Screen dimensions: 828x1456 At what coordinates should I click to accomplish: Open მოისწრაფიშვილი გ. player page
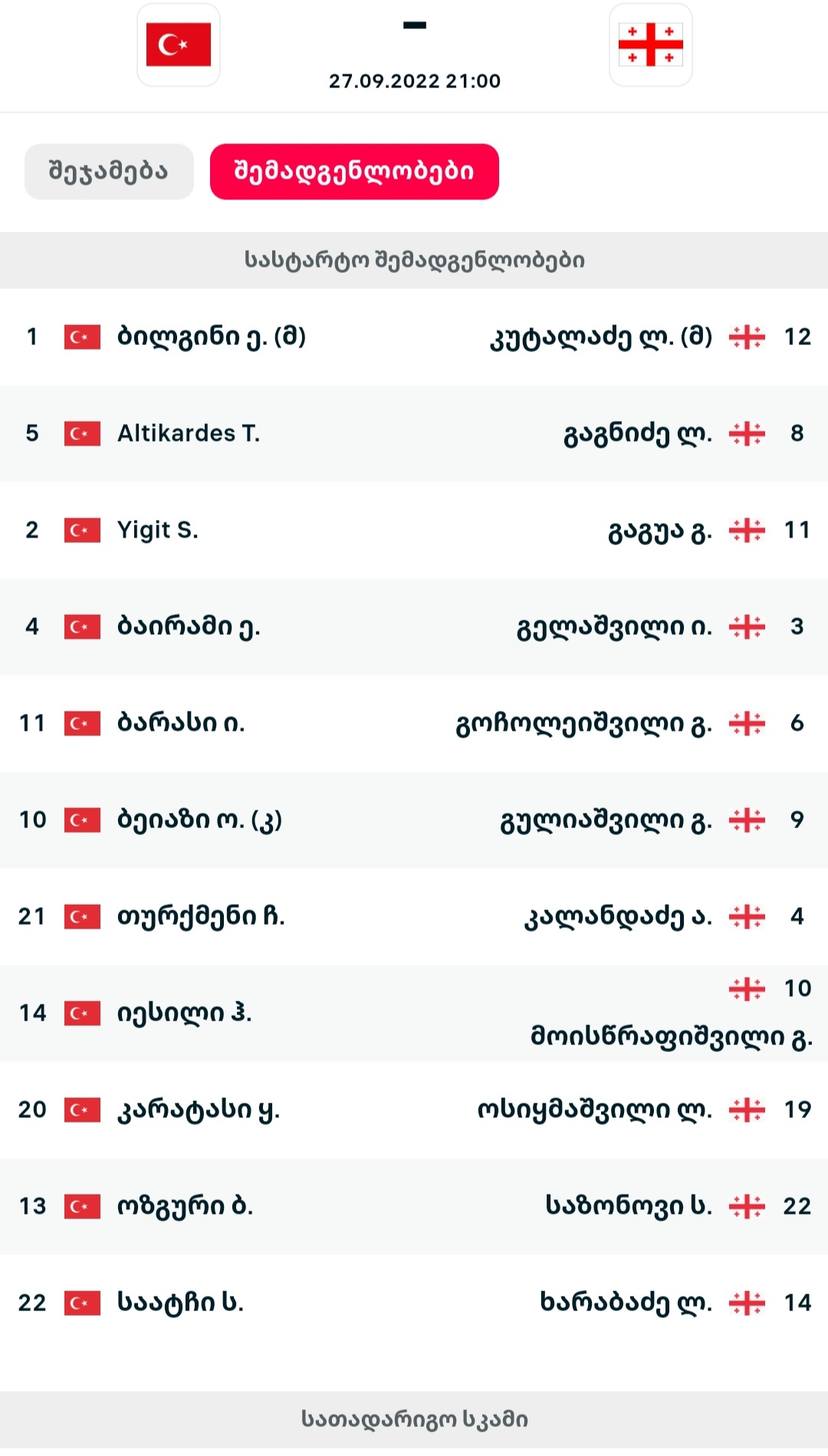tap(671, 1037)
